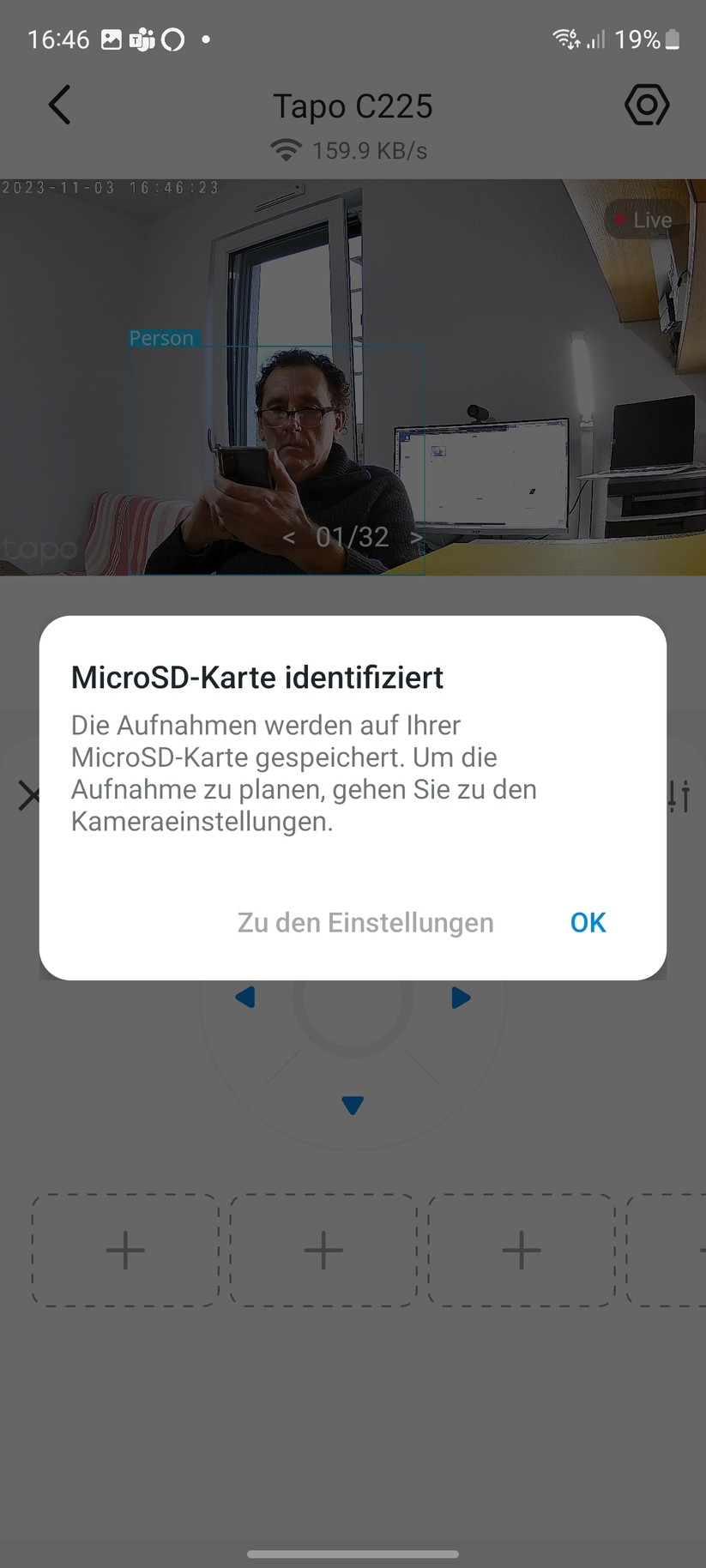This screenshot has height=1568, width=706.
Task: Tap the 01/32 page counter
Action: pos(353,537)
